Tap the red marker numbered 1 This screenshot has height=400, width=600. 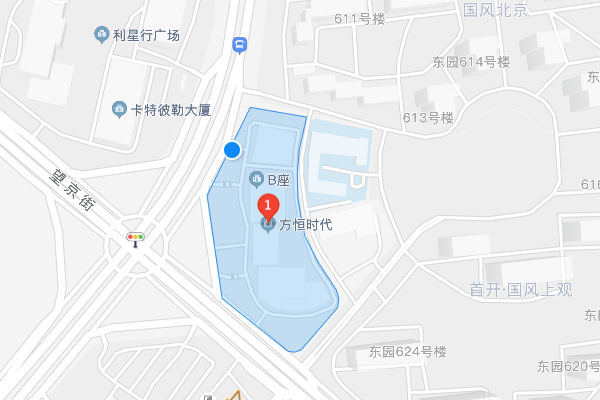pos(268,205)
